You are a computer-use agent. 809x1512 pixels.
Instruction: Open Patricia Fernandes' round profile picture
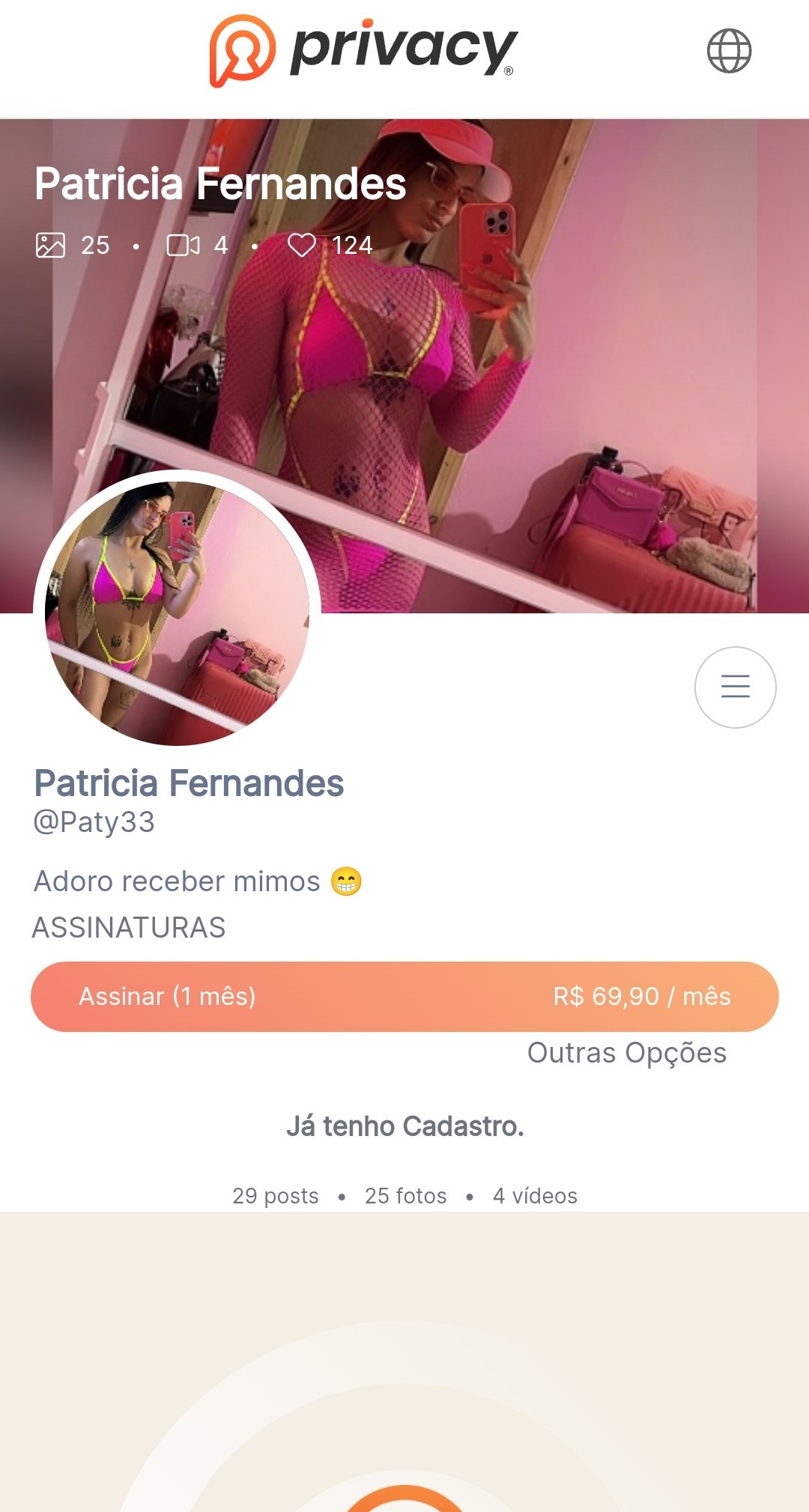[x=178, y=613]
